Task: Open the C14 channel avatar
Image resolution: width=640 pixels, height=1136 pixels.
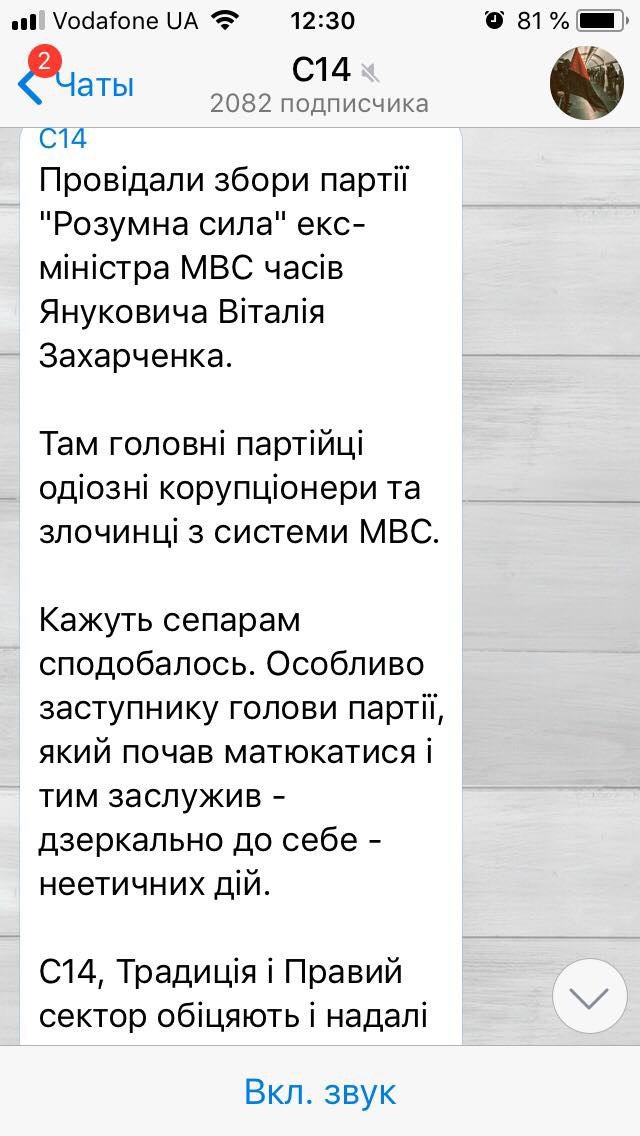Action: pyautogui.click(x=588, y=82)
